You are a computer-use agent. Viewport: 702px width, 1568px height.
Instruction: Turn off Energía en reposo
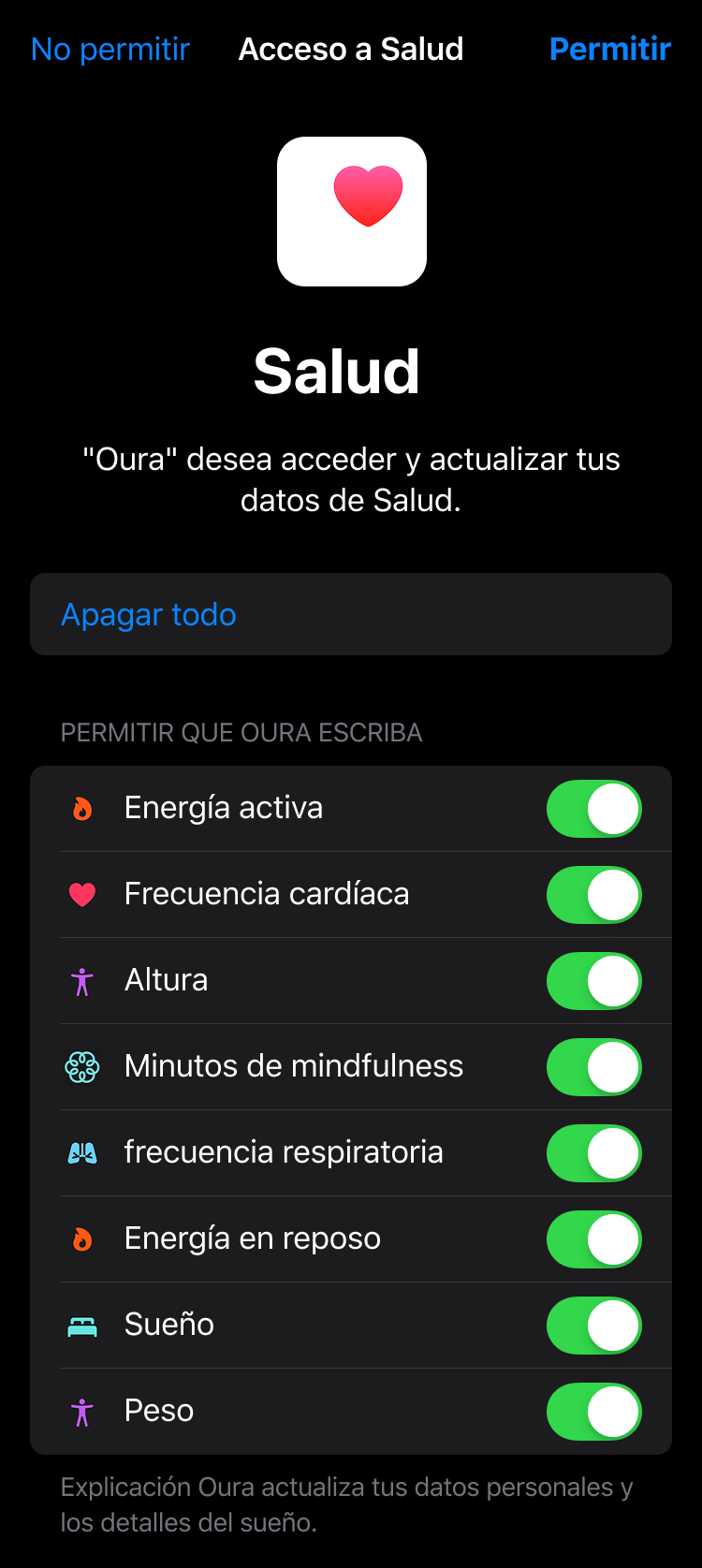(x=593, y=1239)
